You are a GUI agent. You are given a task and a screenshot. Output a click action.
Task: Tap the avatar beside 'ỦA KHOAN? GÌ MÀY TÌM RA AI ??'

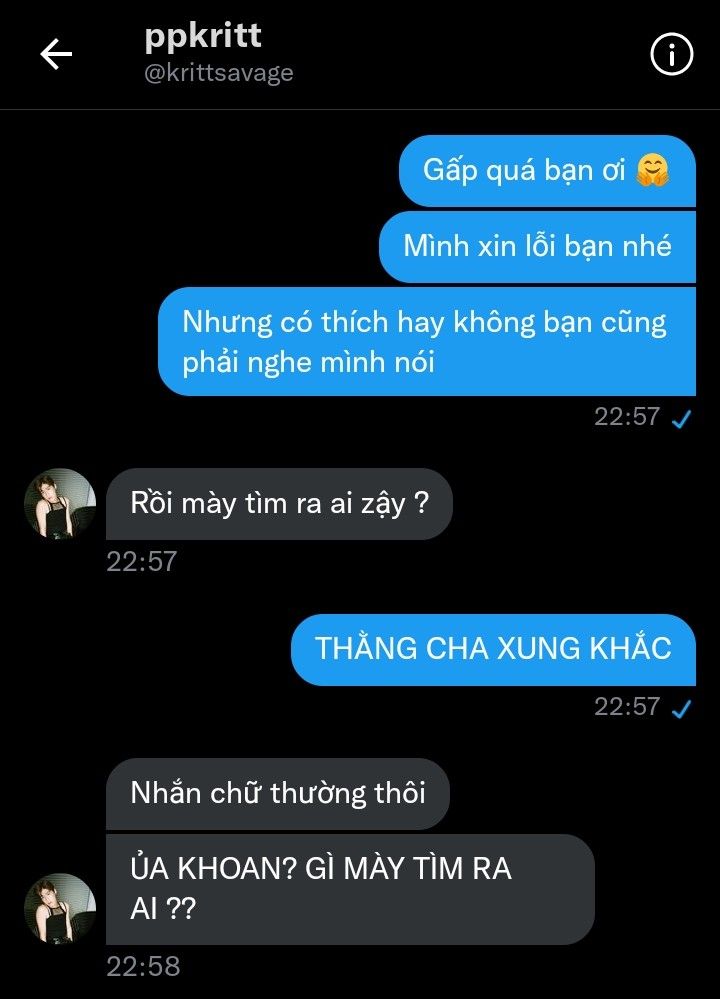tap(60, 909)
